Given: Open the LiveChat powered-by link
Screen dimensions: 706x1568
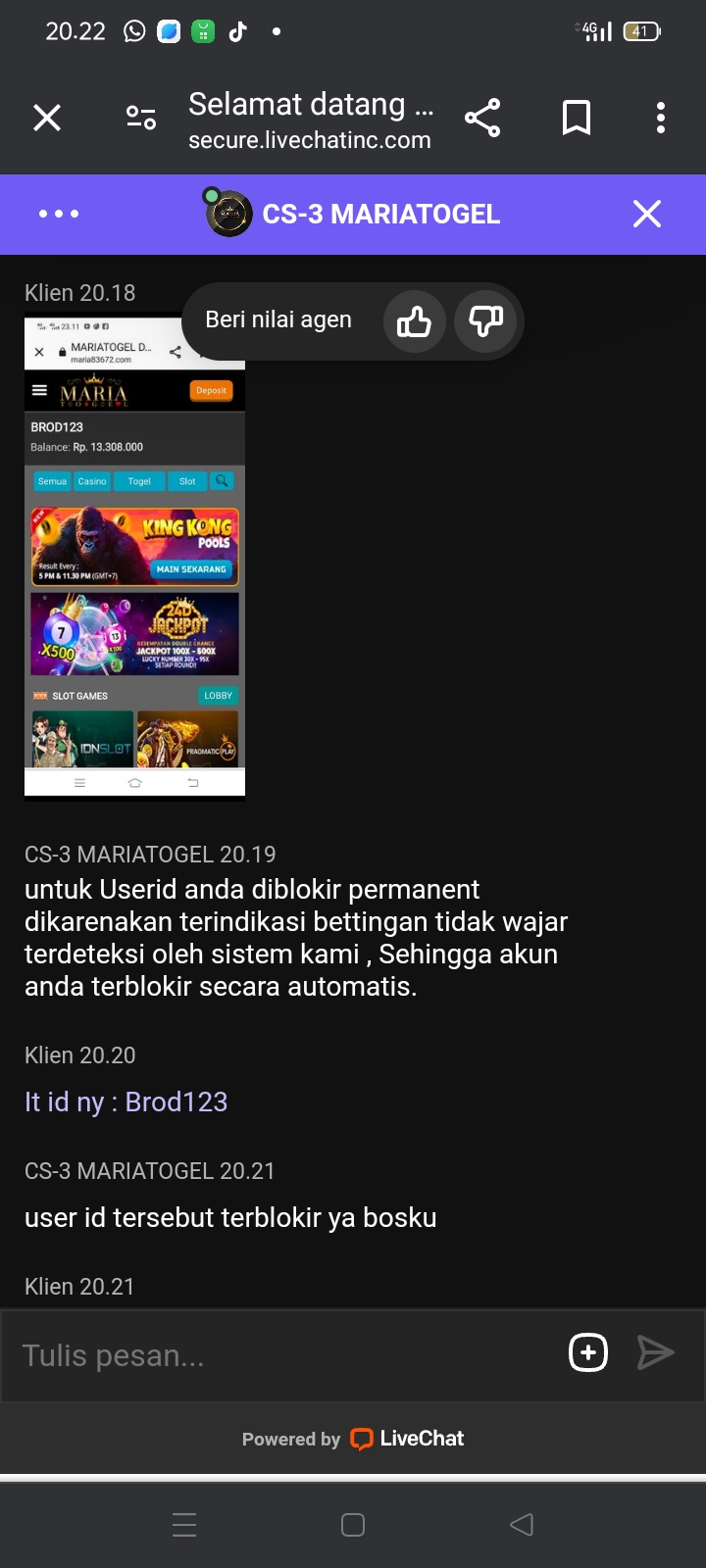Looking at the screenshot, I should tap(408, 1439).
